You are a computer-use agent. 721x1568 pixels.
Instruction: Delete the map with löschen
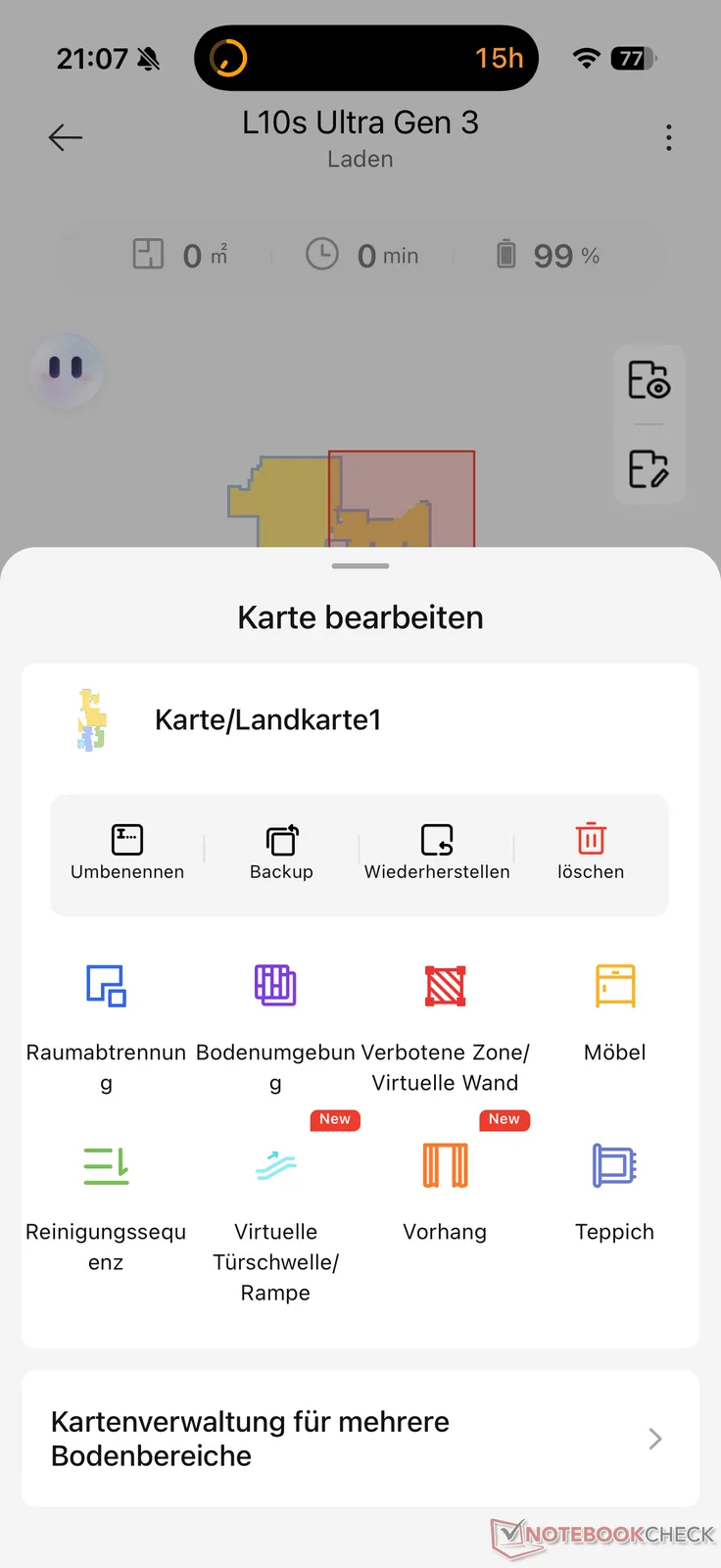click(591, 853)
